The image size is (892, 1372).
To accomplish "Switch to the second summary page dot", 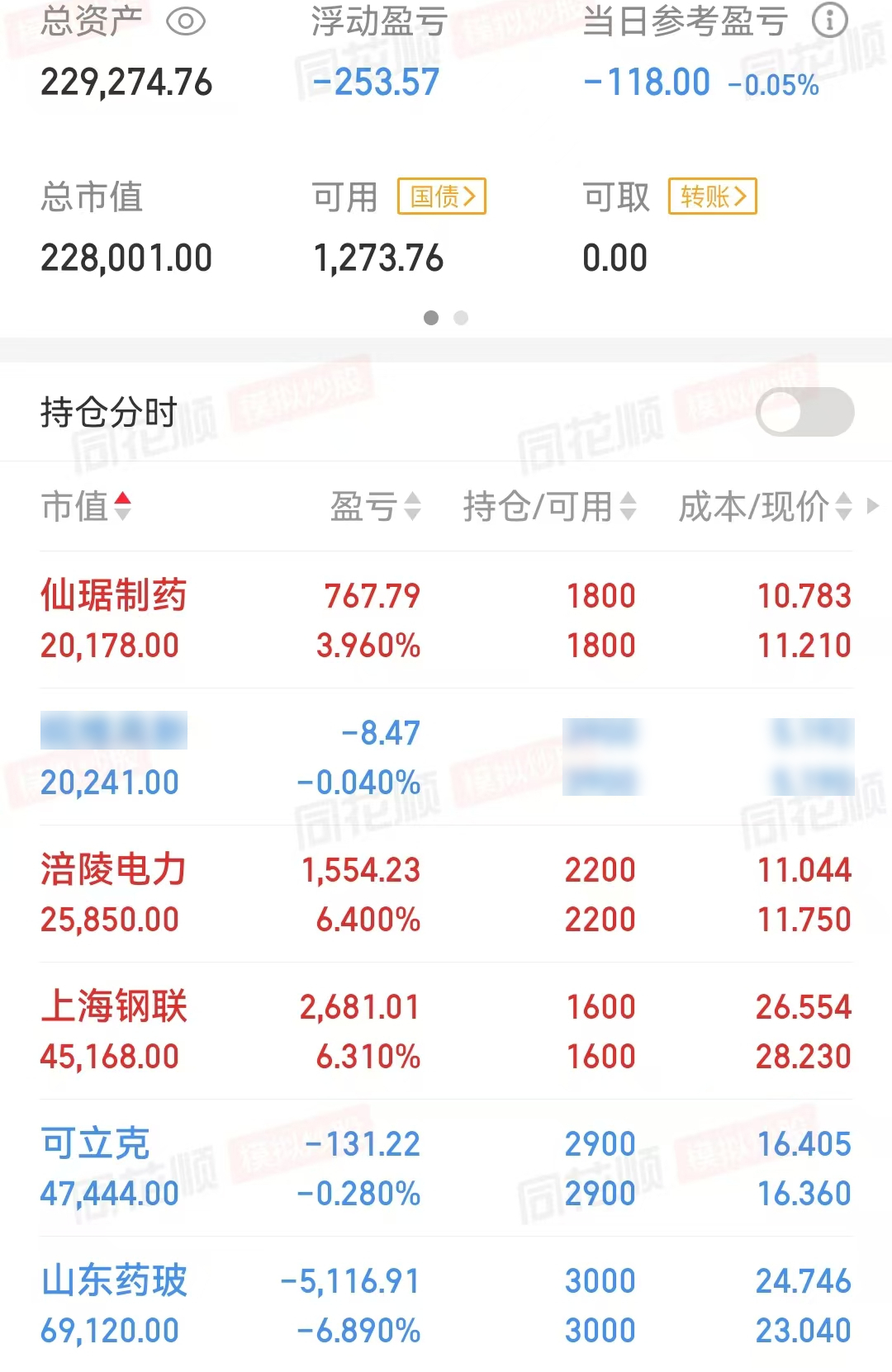I will tap(460, 317).
